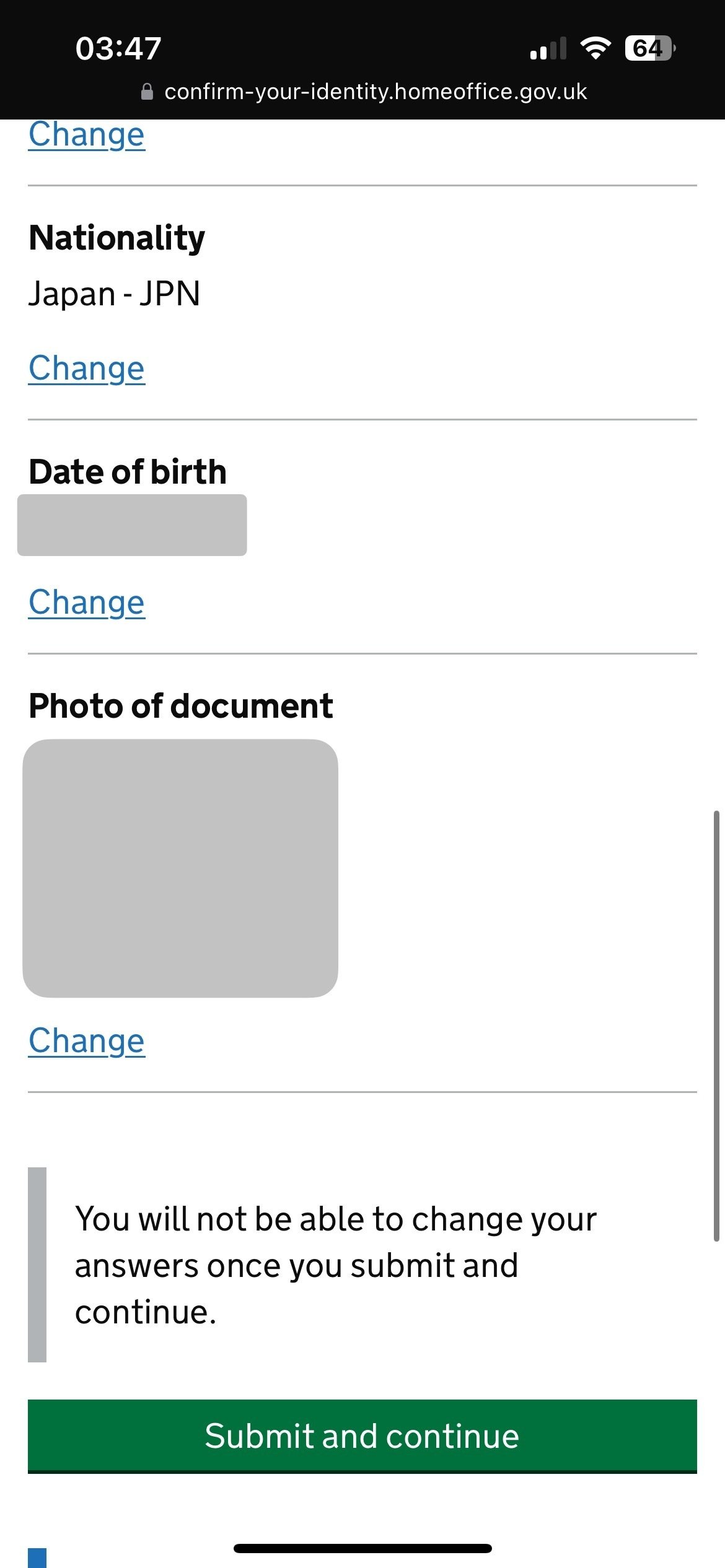Tap the URL address bar
This screenshot has width=725, height=1568.
pyautogui.click(x=364, y=92)
